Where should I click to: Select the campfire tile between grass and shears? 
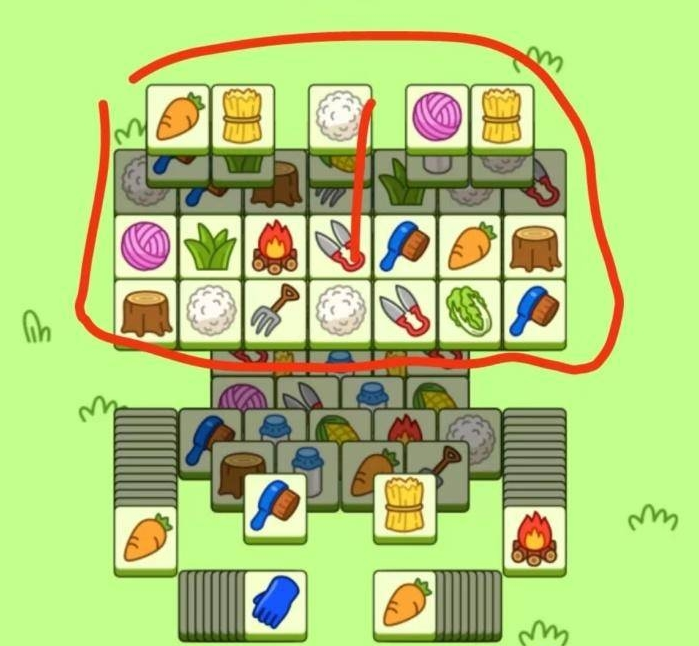[275, 247]
